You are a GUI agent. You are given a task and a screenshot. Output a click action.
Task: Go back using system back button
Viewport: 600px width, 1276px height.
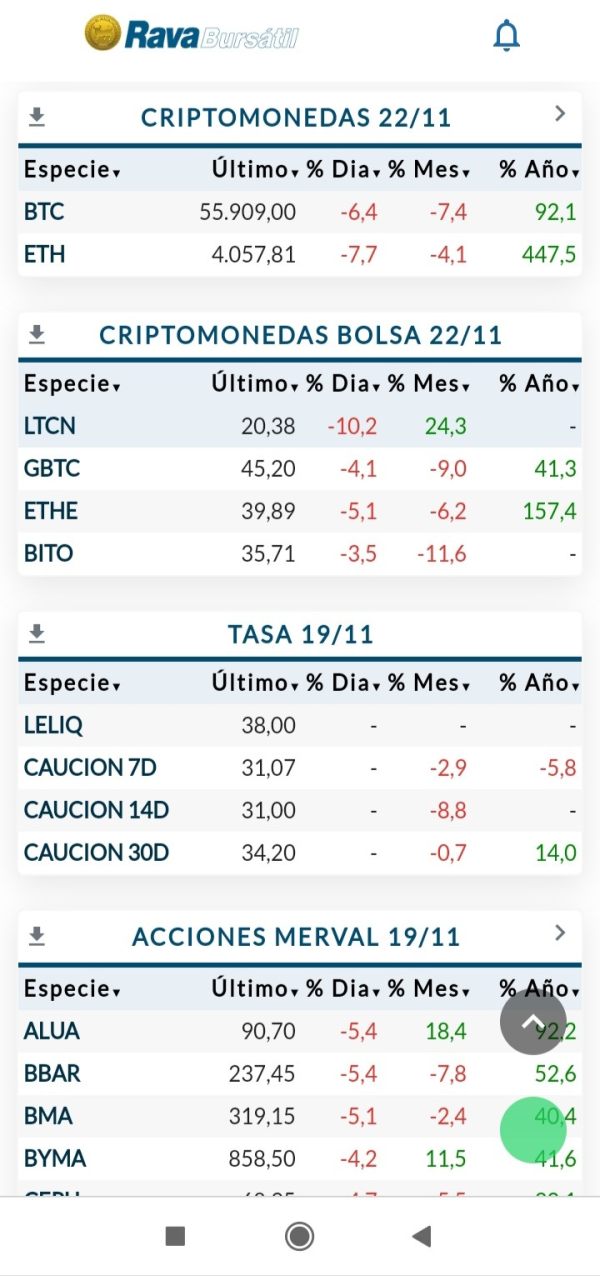coord(422,1236)
